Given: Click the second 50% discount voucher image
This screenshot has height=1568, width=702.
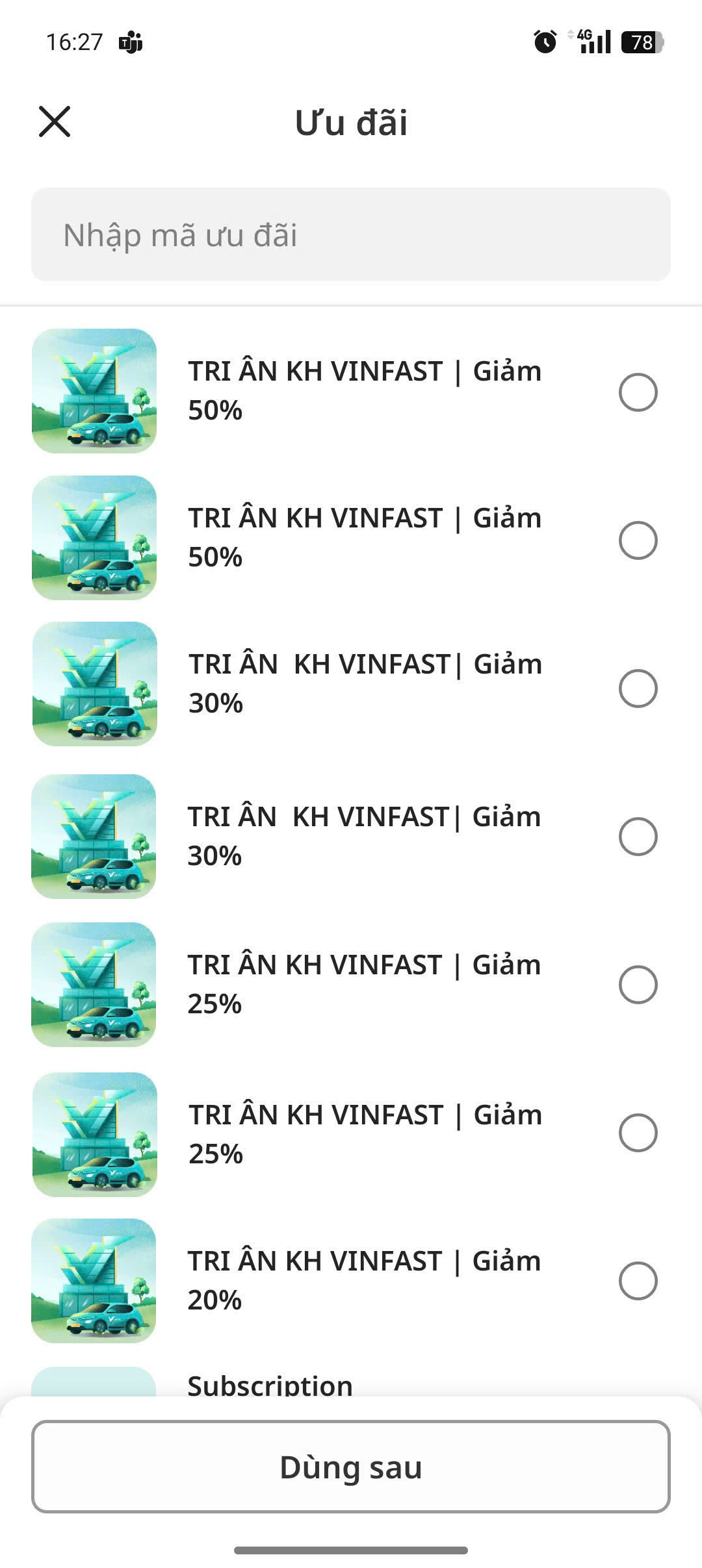Looking at the screenshot, I should 95,537.
